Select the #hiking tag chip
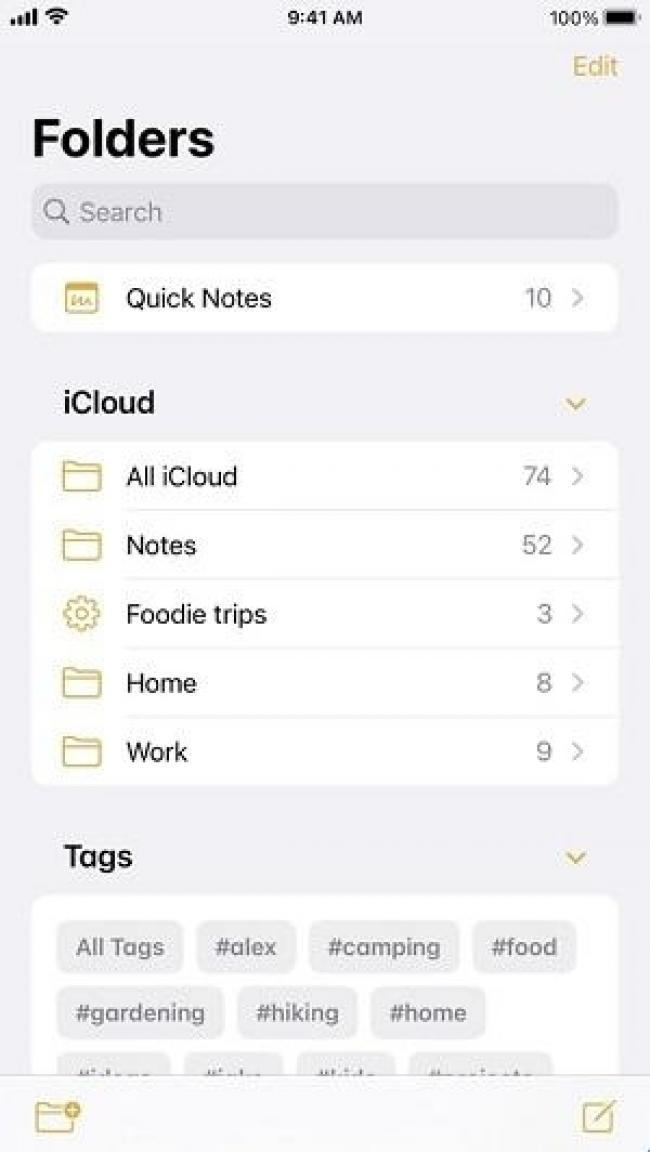 [x=297, y=1012]
